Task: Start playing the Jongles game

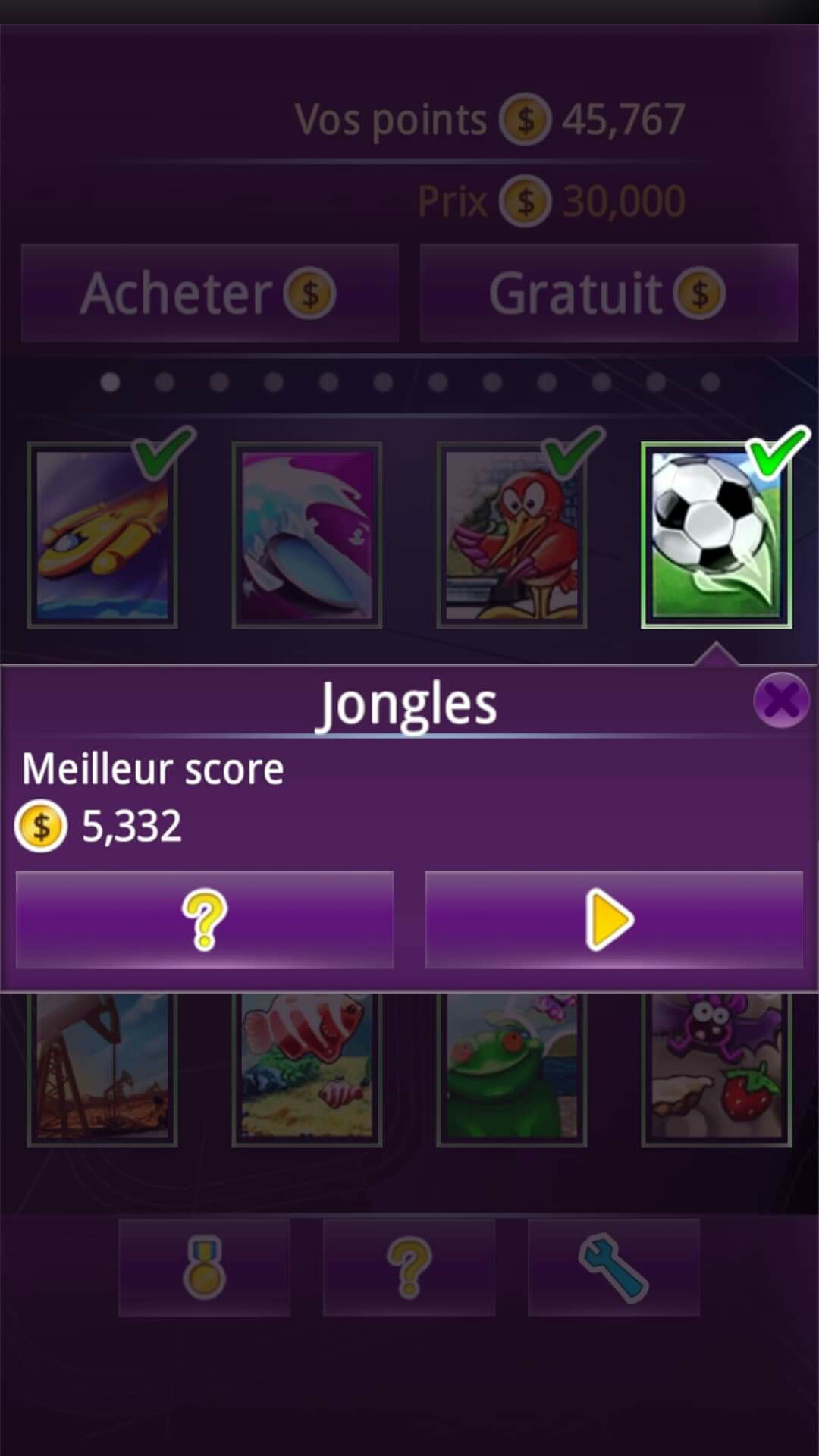Action: point(613,919)
